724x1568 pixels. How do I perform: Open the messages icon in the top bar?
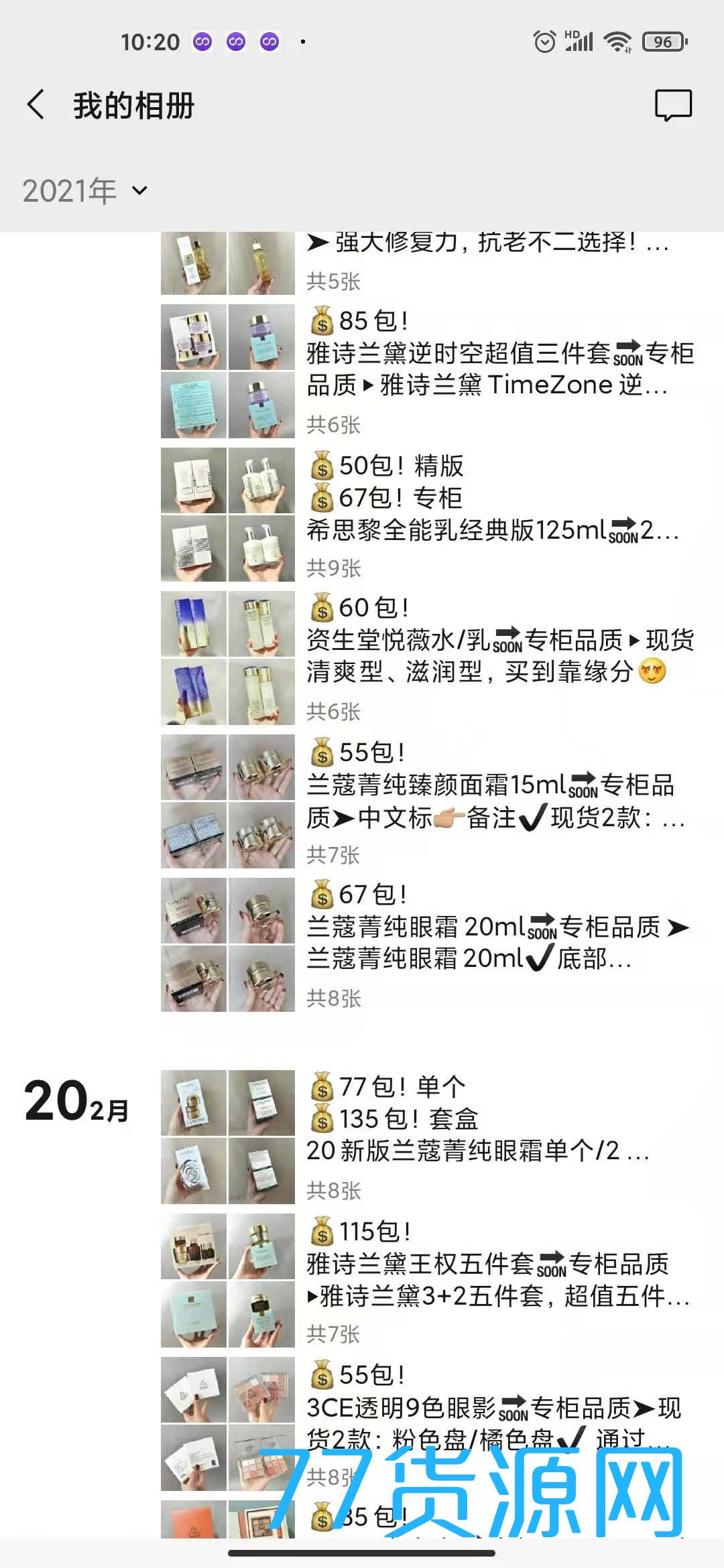pos(672,105)
